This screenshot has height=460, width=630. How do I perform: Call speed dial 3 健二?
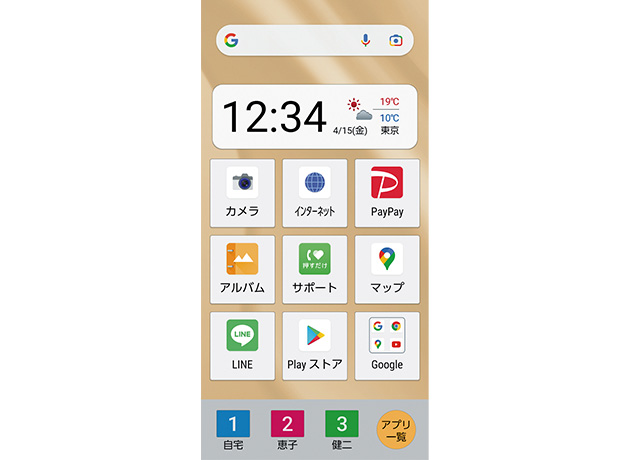[x=341, y=429]
